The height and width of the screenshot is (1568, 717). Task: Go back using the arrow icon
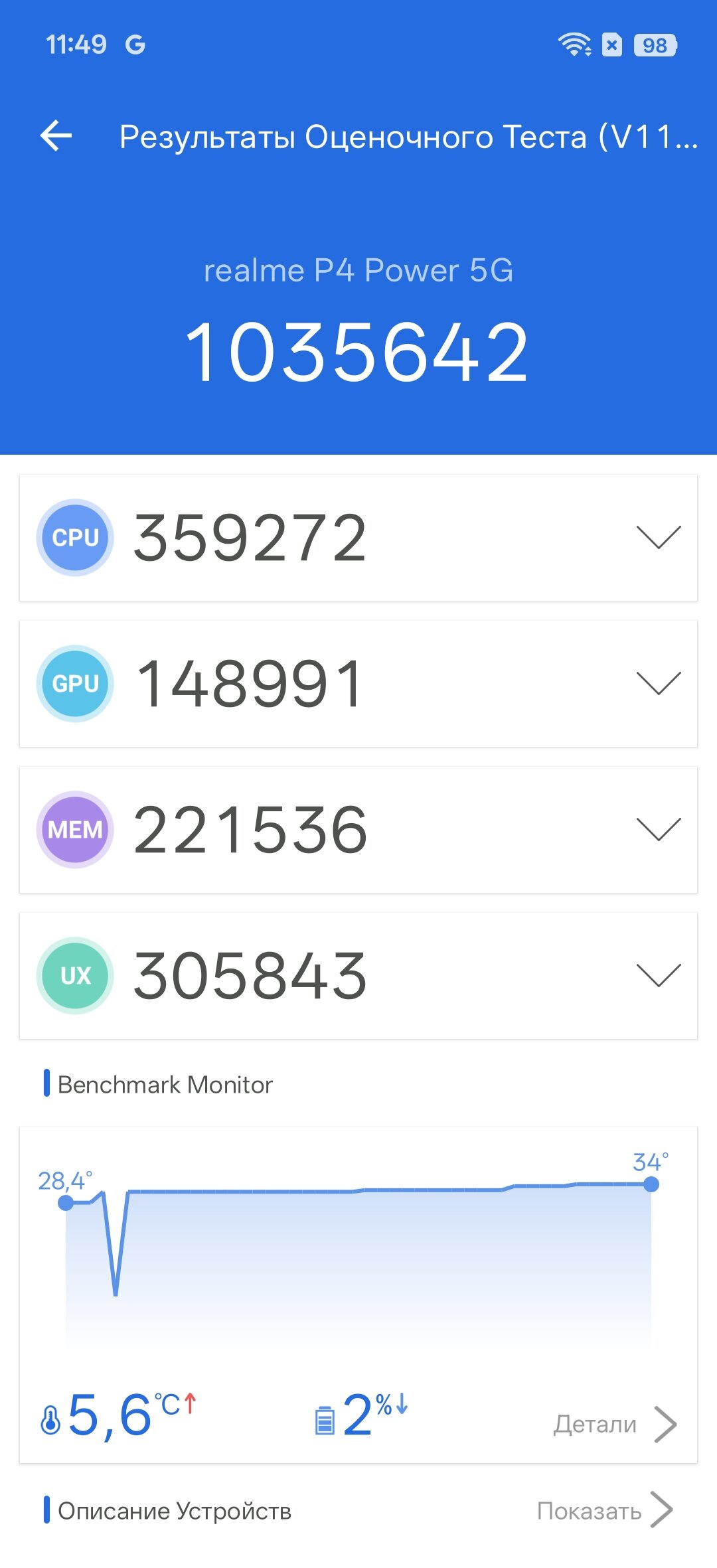coord(56,136)
